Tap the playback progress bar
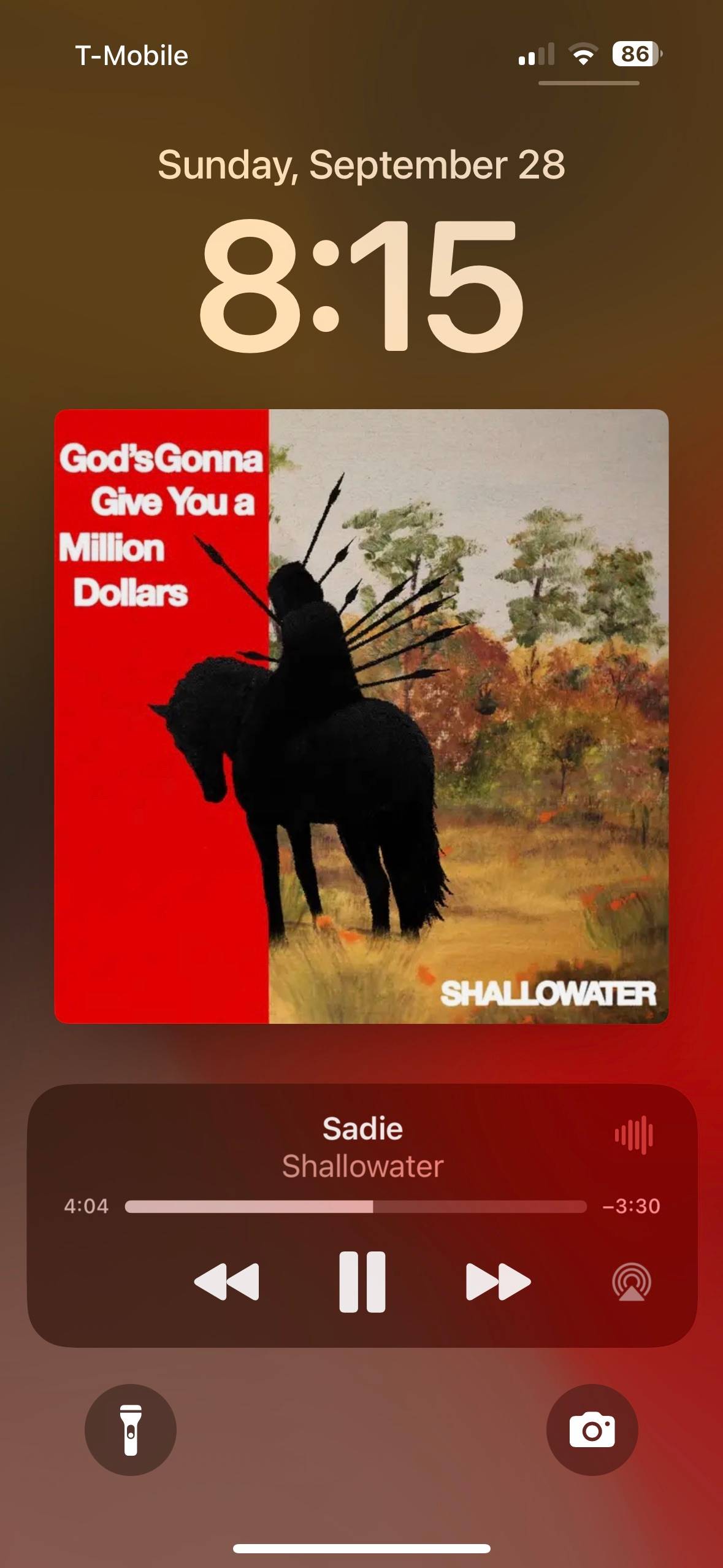The image size is (723, 1568). (356, 1207)
